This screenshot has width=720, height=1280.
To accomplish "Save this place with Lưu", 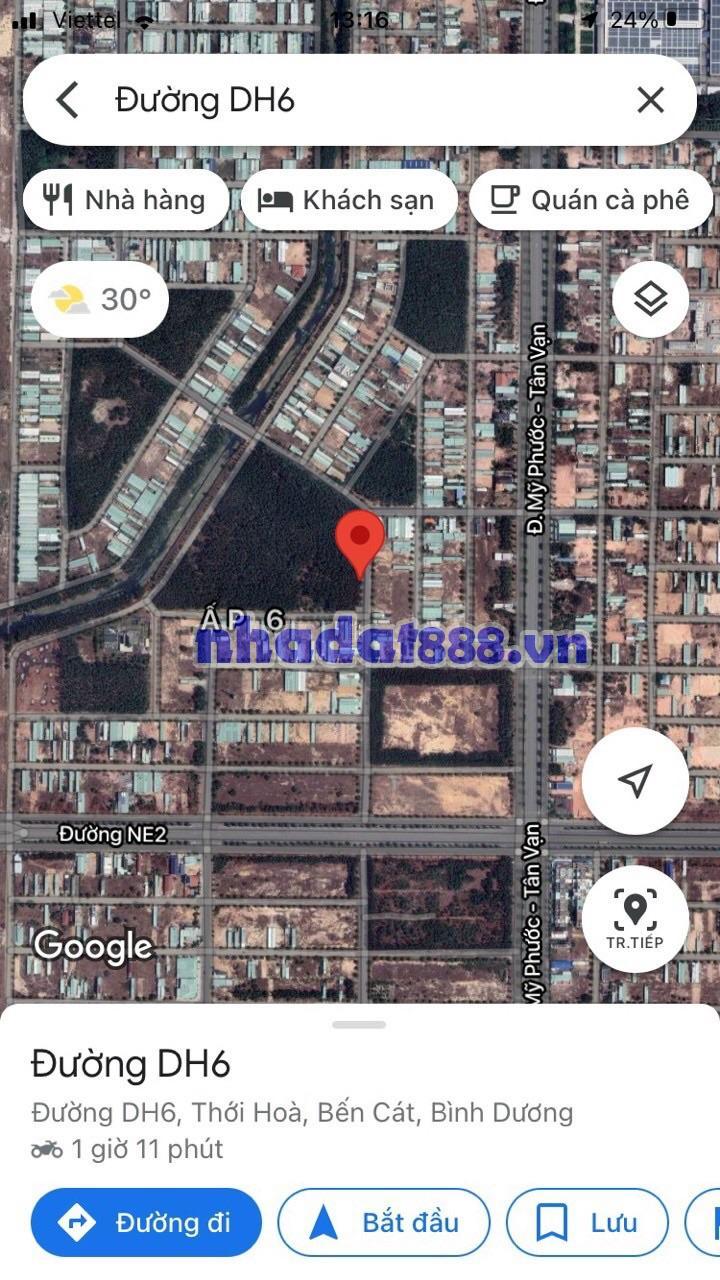I will [587, 1222].
